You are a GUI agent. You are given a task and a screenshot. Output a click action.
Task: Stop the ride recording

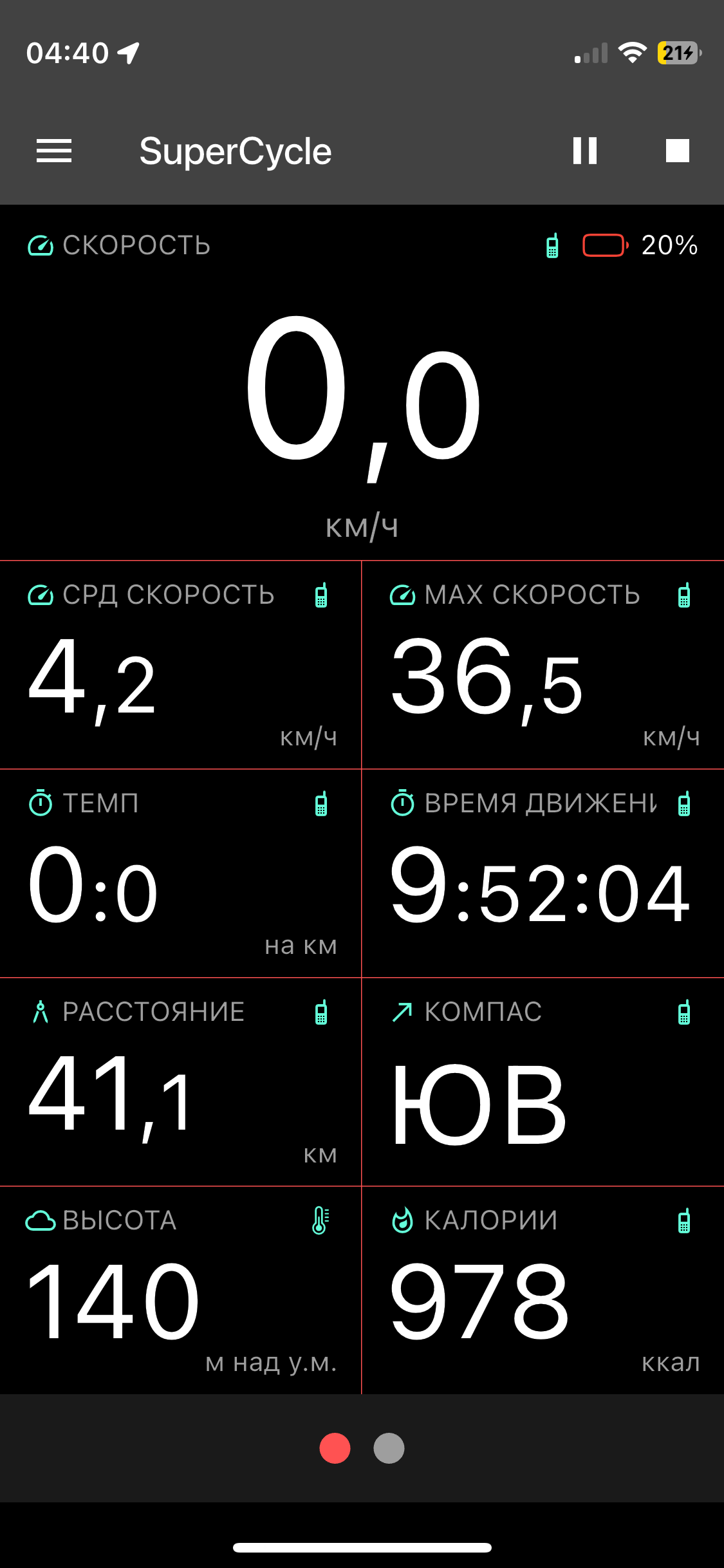[x=677, y=151]
